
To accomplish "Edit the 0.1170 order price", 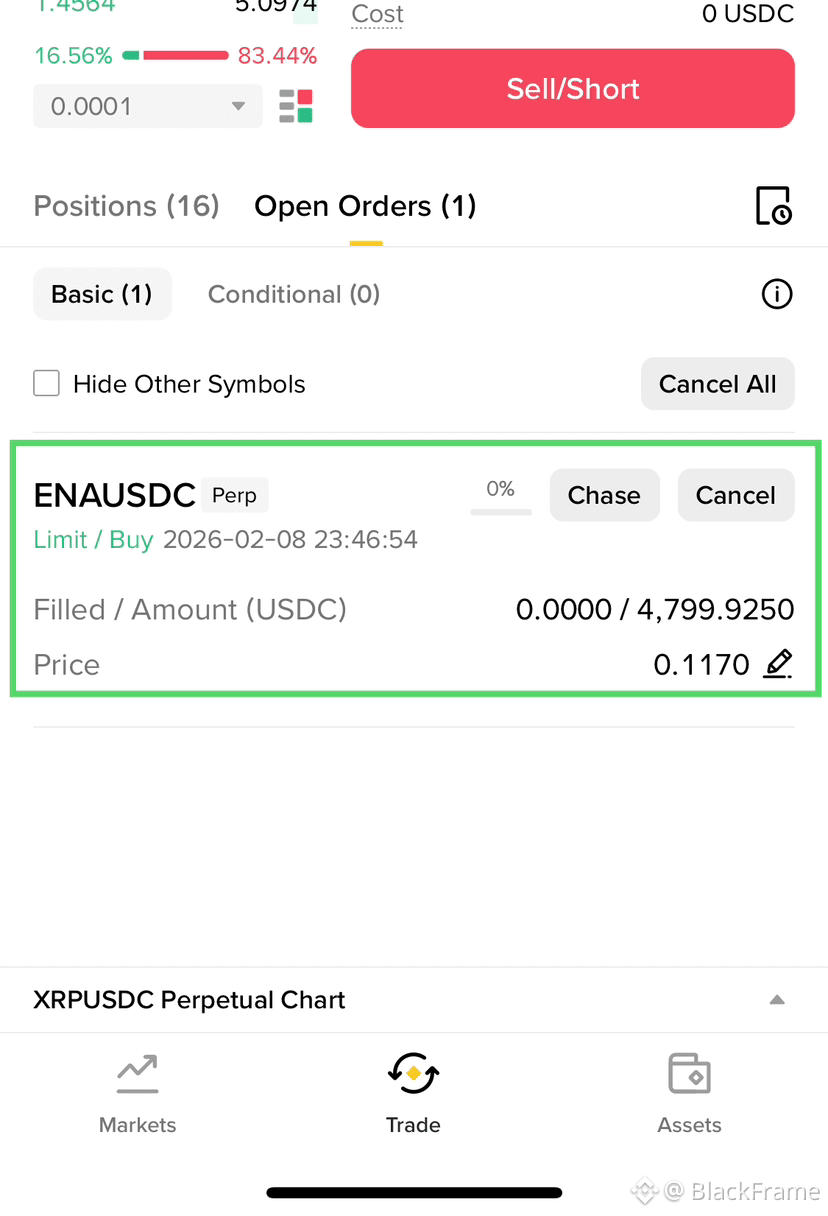I will (x=778, y=664).
